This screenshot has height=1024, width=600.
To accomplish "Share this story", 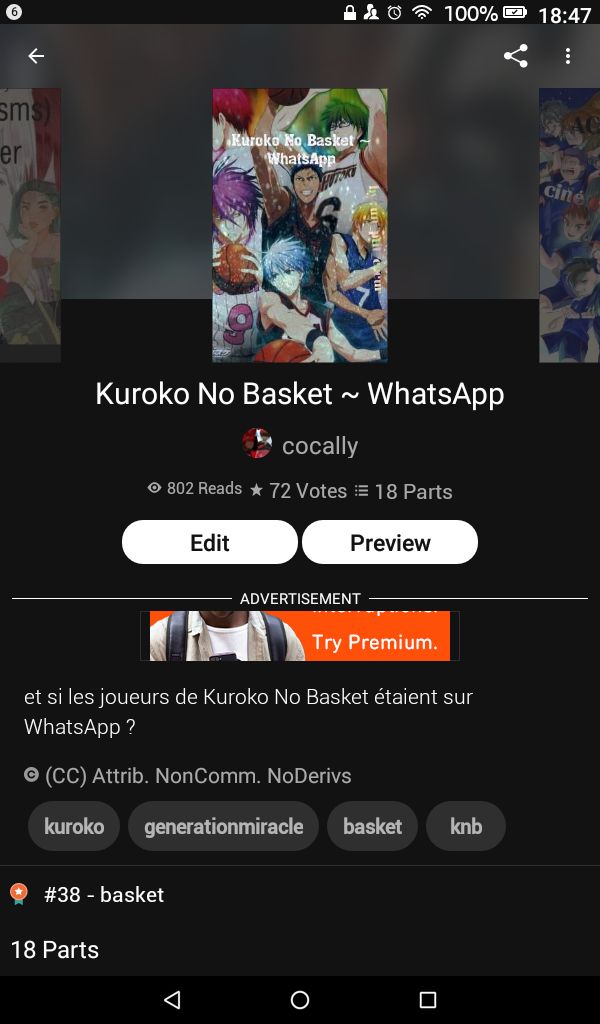I will coord(515,56).
